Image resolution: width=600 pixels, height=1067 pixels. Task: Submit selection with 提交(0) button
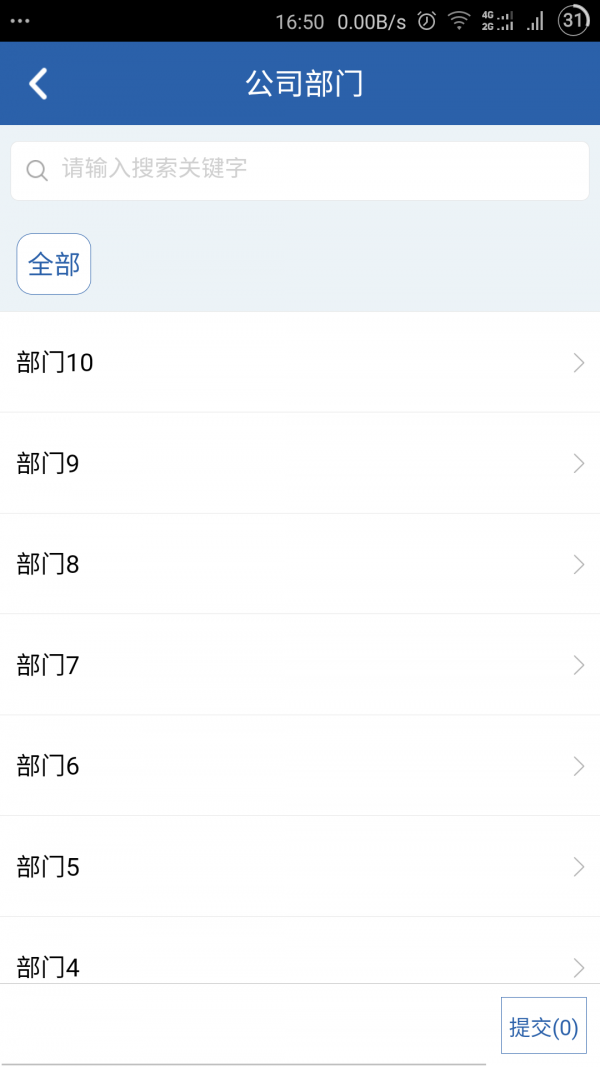543,1026
